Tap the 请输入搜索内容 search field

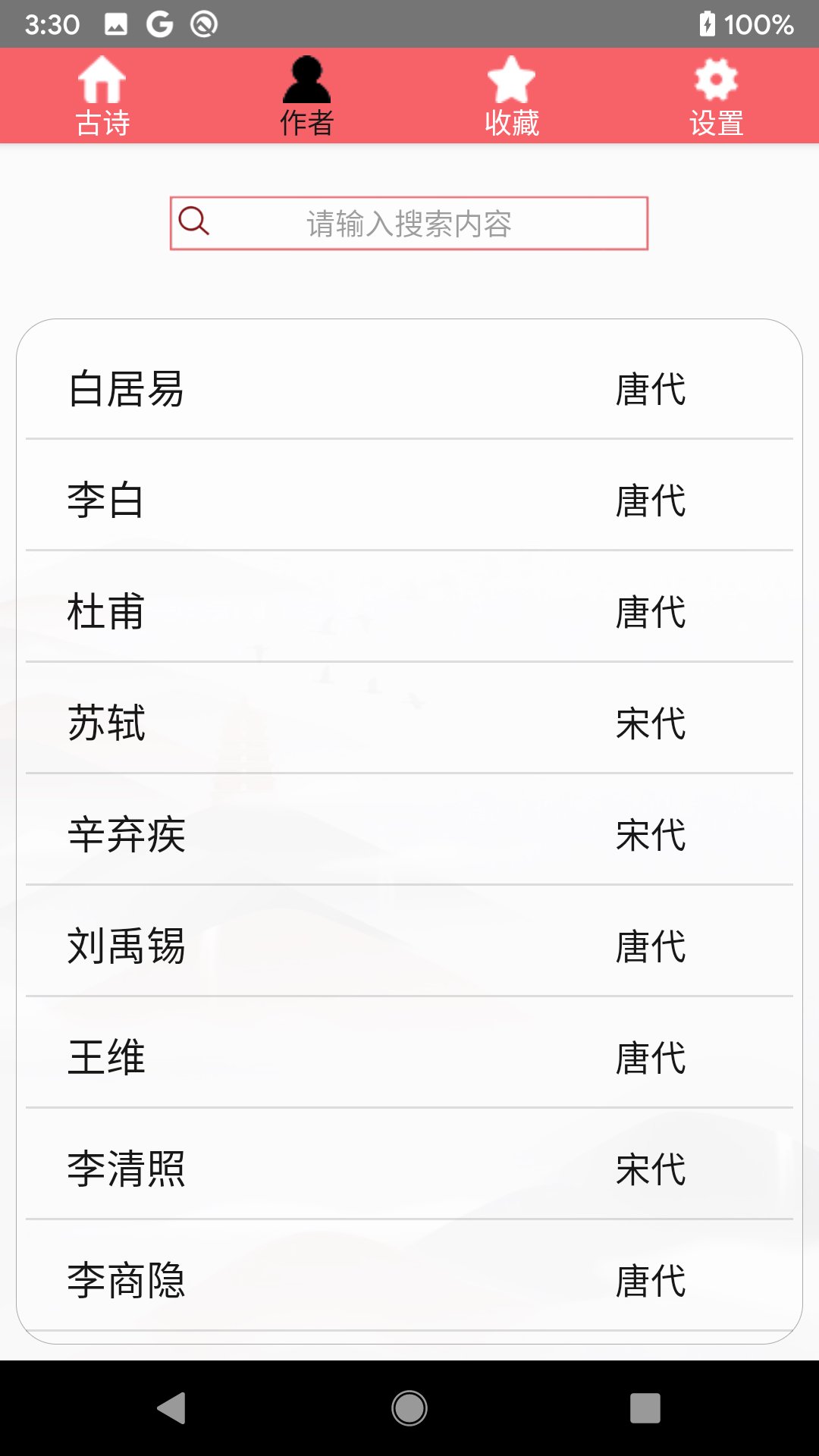[409, 224]
